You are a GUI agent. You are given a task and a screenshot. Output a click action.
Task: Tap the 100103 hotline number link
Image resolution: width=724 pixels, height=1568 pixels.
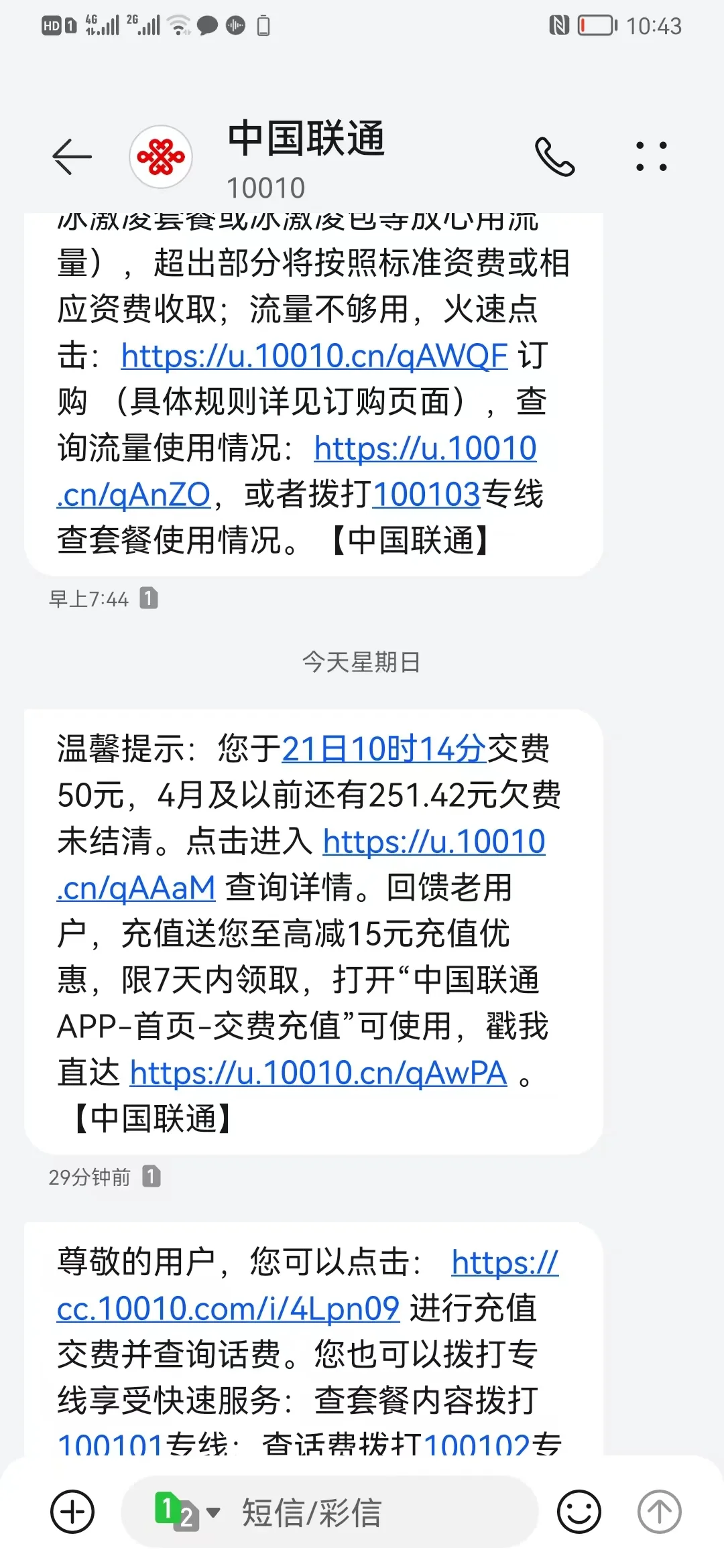pos(426,495)
